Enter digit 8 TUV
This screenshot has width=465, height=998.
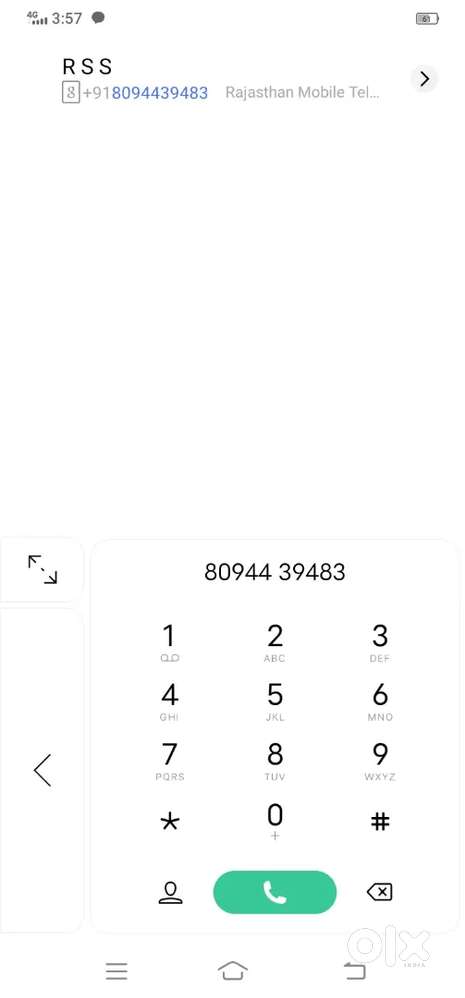coord(275,761)
